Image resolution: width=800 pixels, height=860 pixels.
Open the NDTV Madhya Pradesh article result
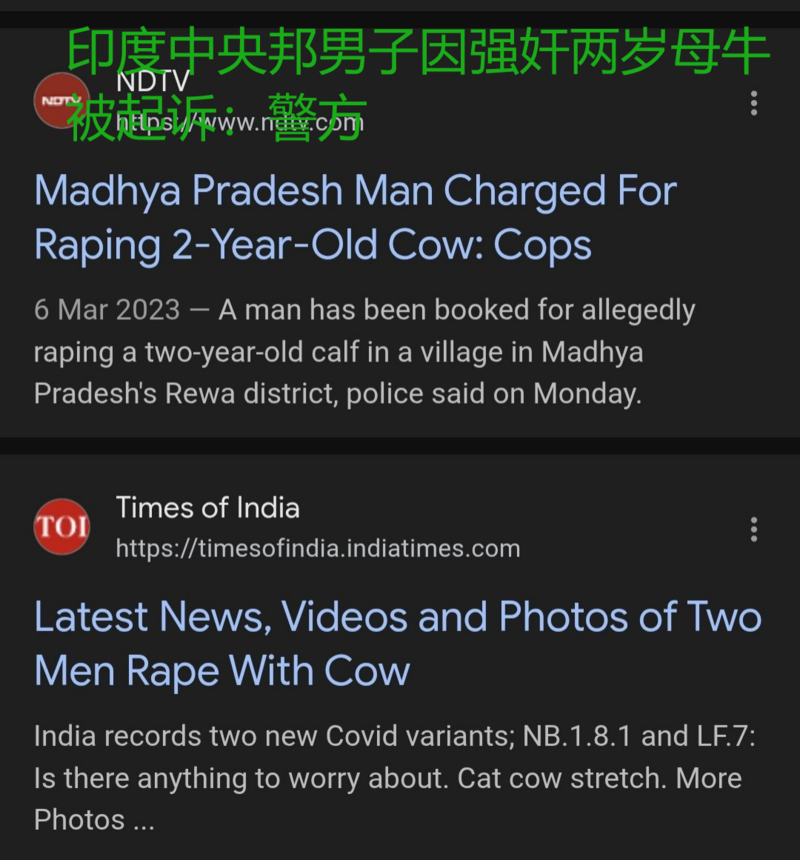[355, 218]
